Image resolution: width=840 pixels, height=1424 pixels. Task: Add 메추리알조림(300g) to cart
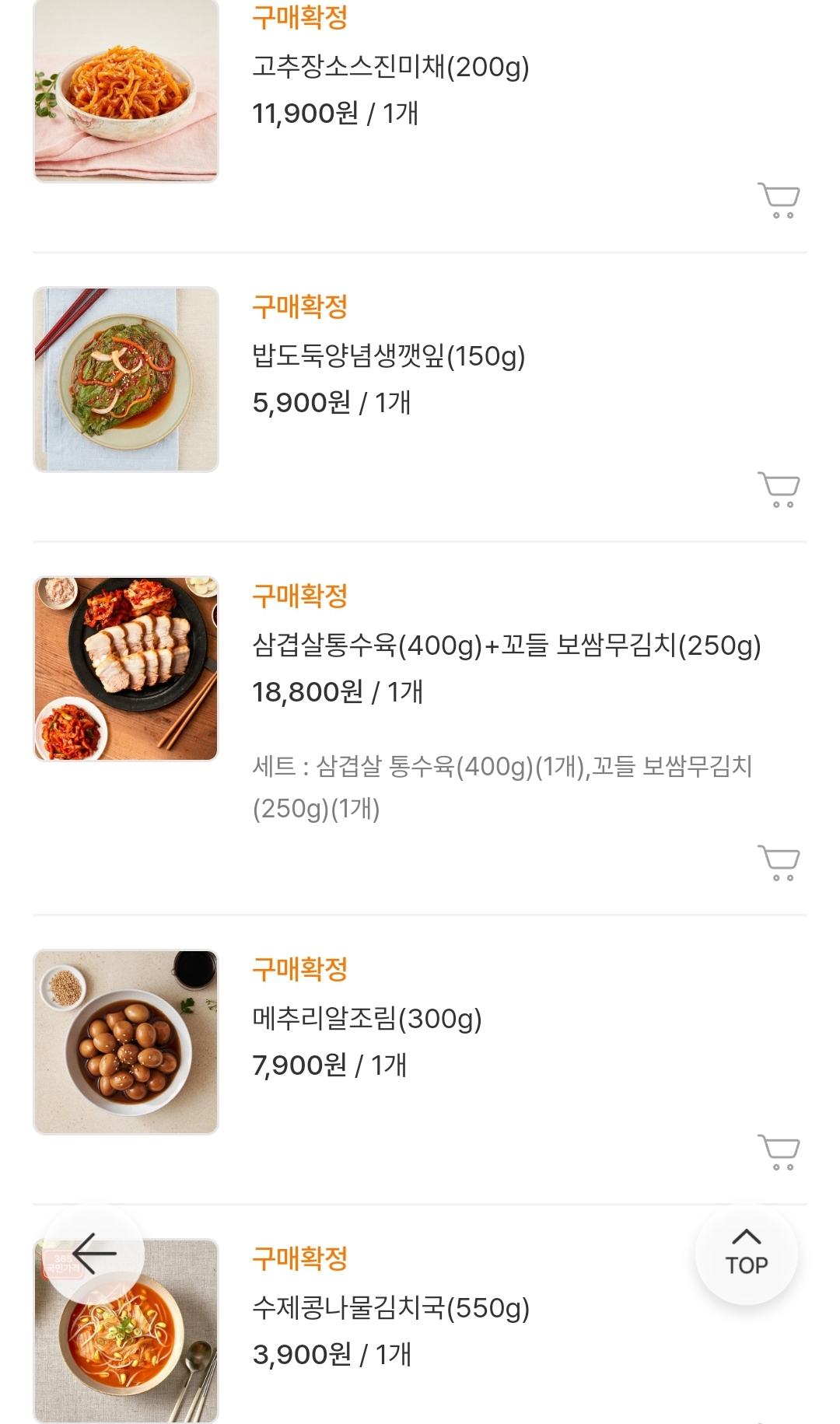(779, 1152)
